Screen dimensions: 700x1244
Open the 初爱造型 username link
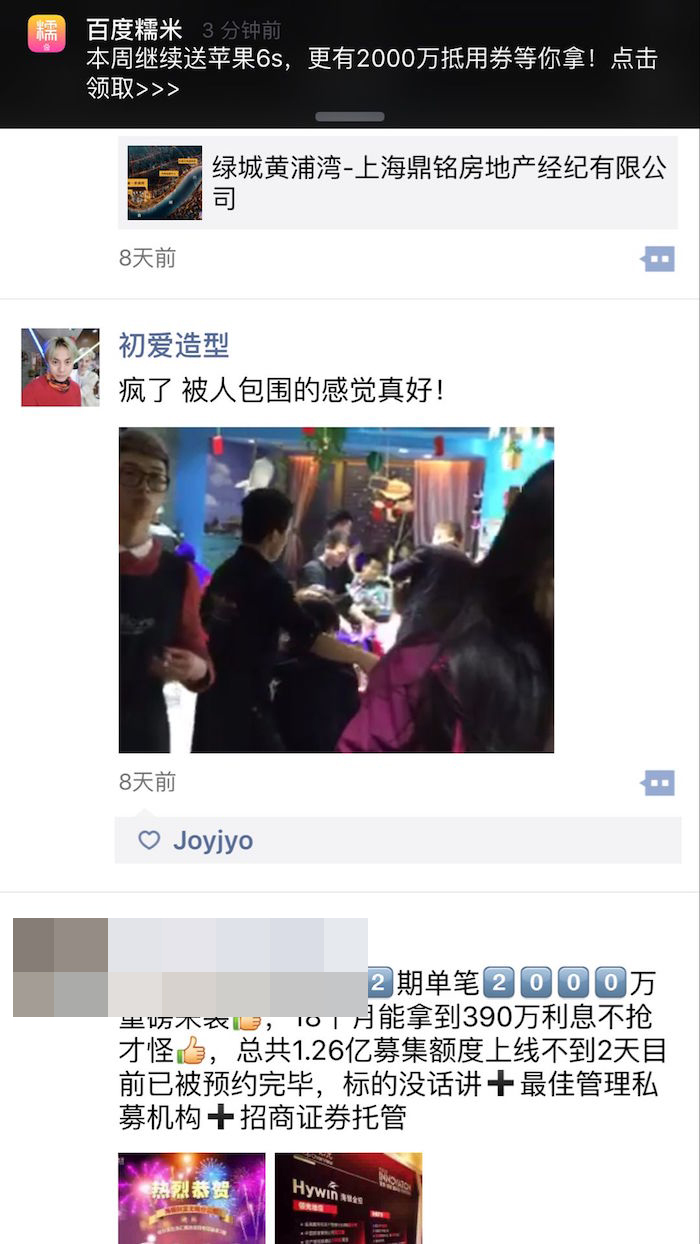click(174, 346)
